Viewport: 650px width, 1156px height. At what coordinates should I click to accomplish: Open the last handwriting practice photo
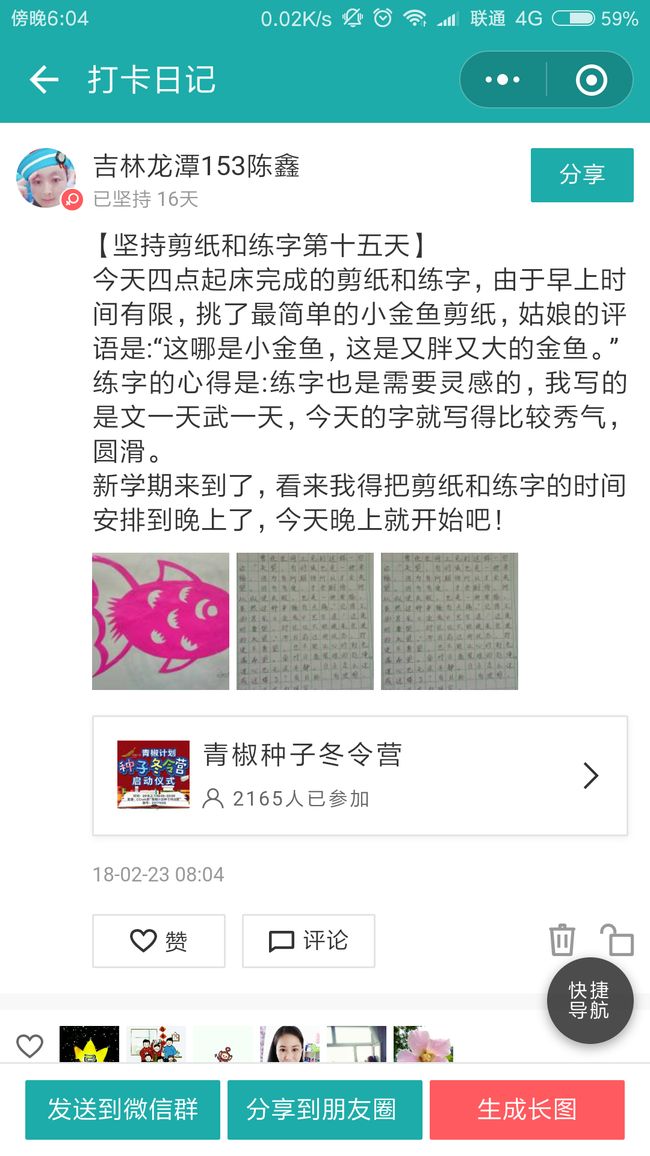pos(449,621)
